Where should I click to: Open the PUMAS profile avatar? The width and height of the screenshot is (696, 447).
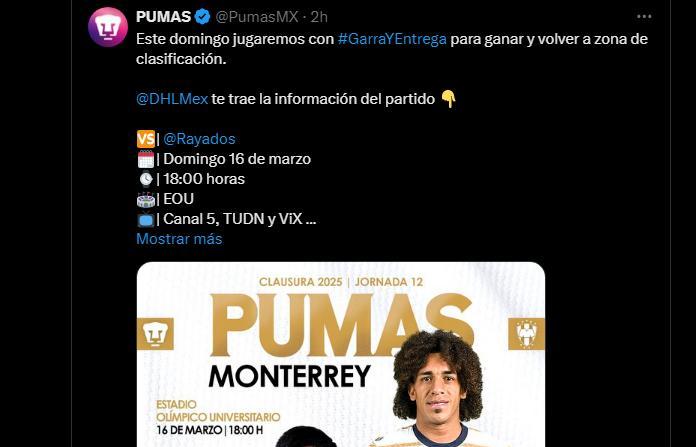point(108,26)
